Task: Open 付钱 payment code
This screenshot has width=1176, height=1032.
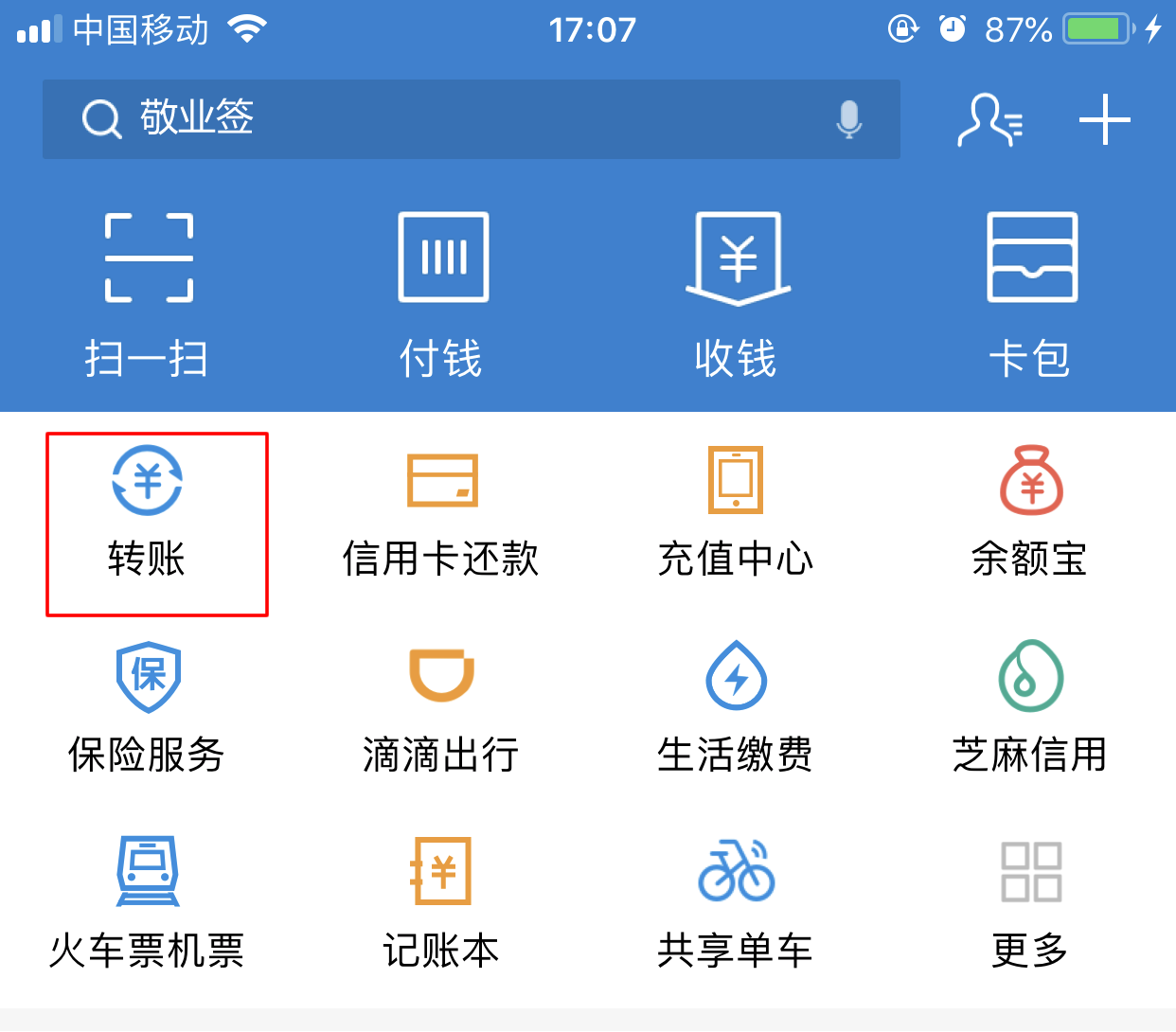Action: (x=442, y=294)
